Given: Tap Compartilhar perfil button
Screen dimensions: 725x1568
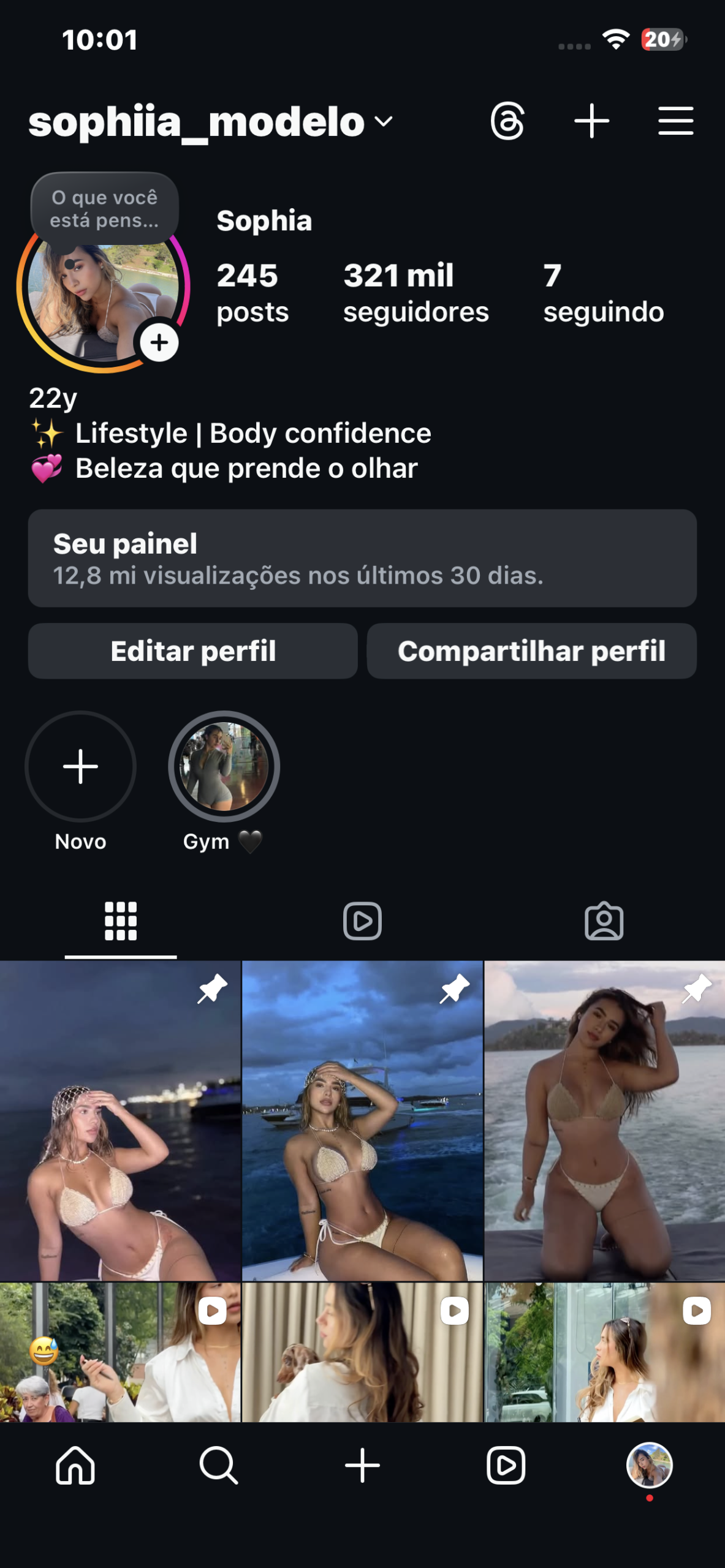Looking at the screenshot, I should tap(531, 651).
